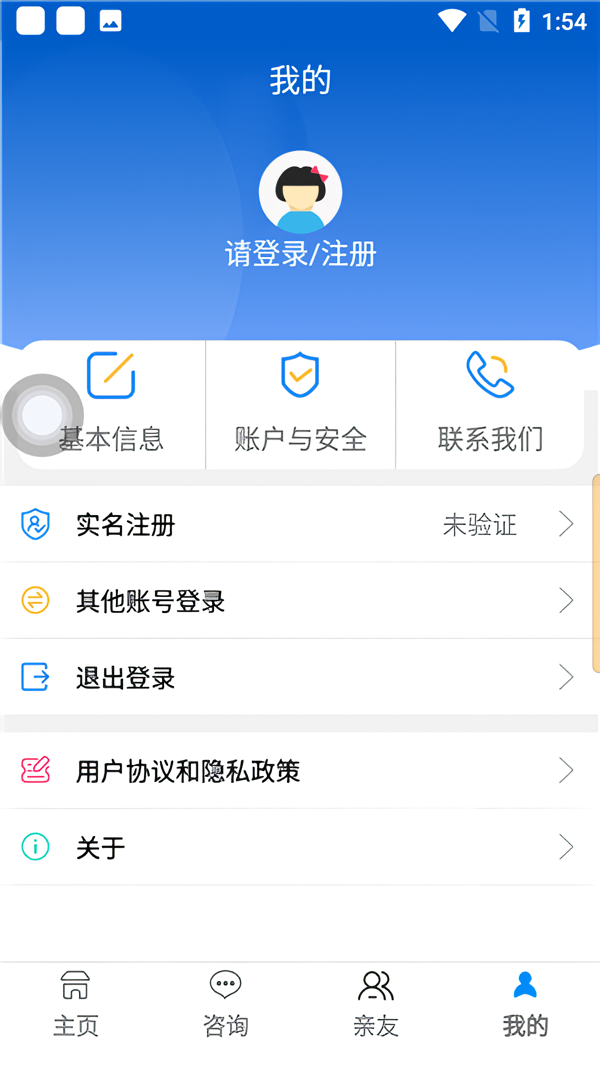Switch to the 主页 tab
The height and width of the screenshot is (1066, 600).
pos(75,1004)
